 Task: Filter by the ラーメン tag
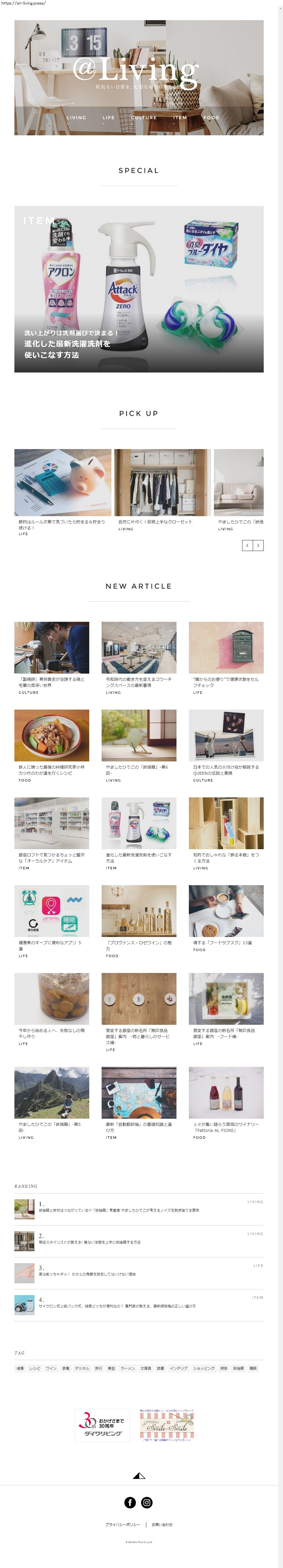(127, 1368)
